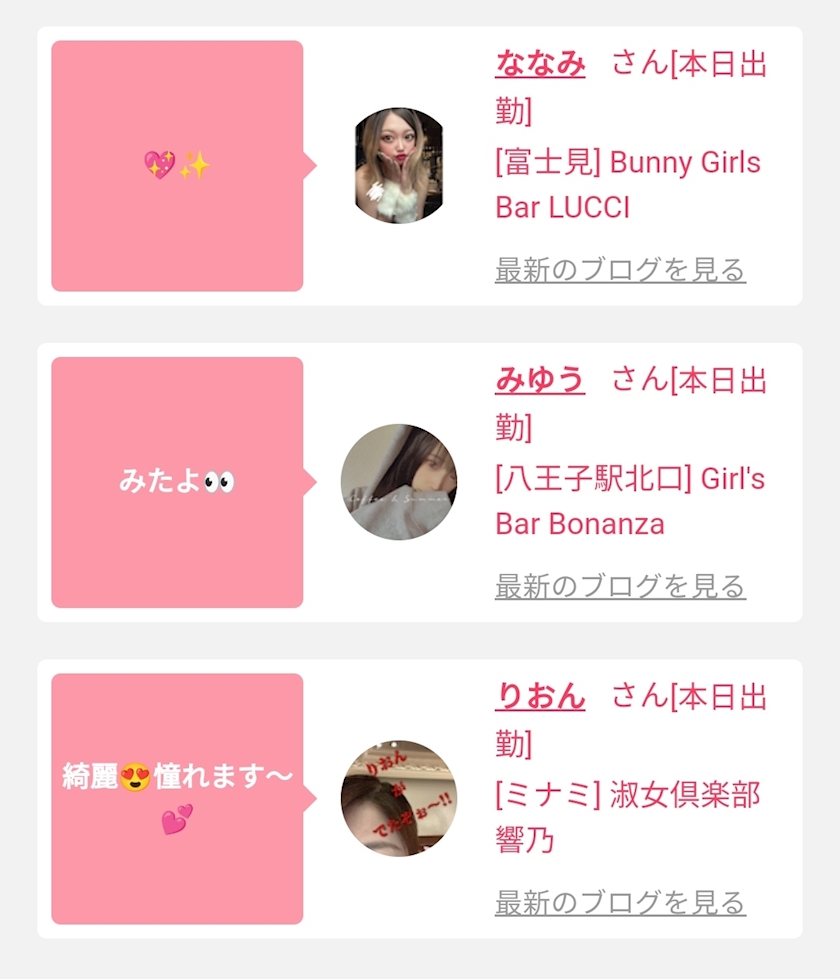The image size is (840, 979).
Task: View みゆう's latest blog link
Action: pos(620,586)
